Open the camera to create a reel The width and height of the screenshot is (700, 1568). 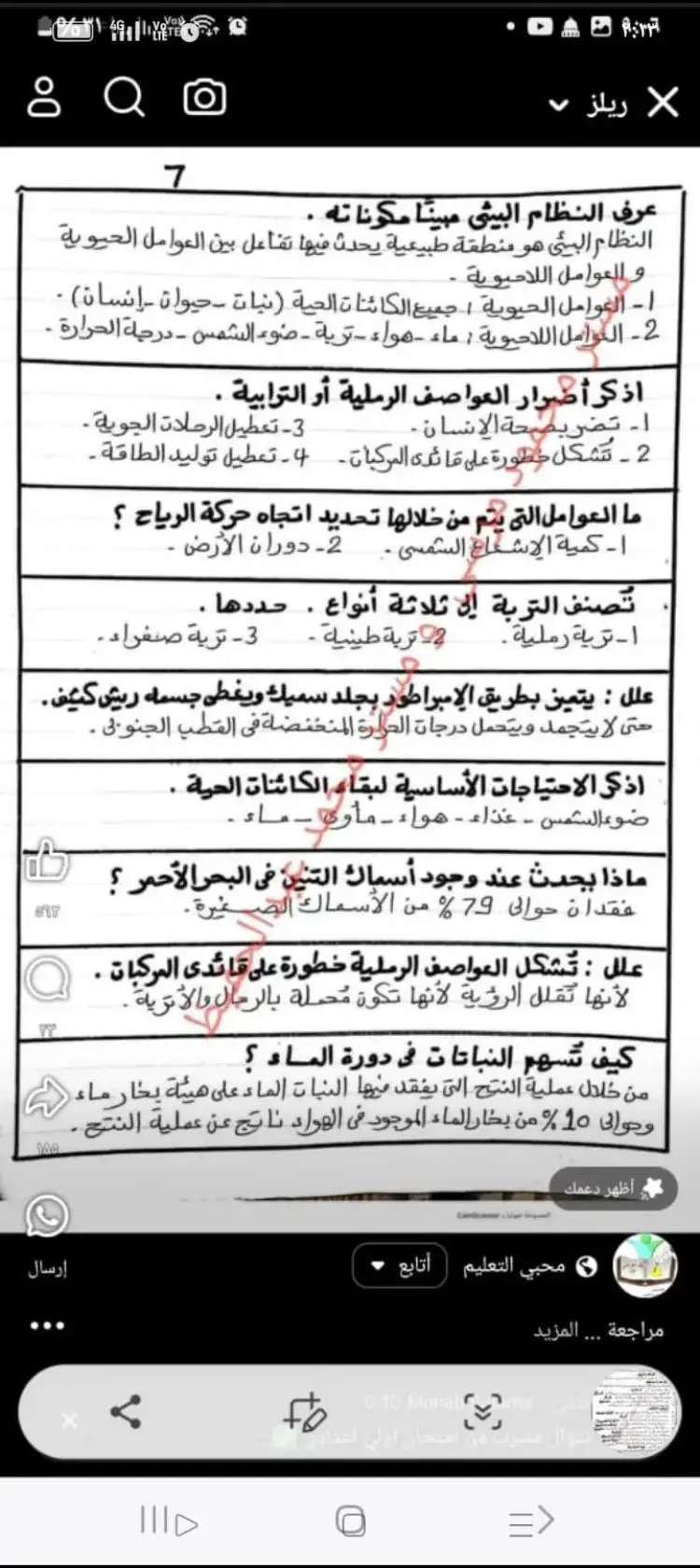coord(204,98)
